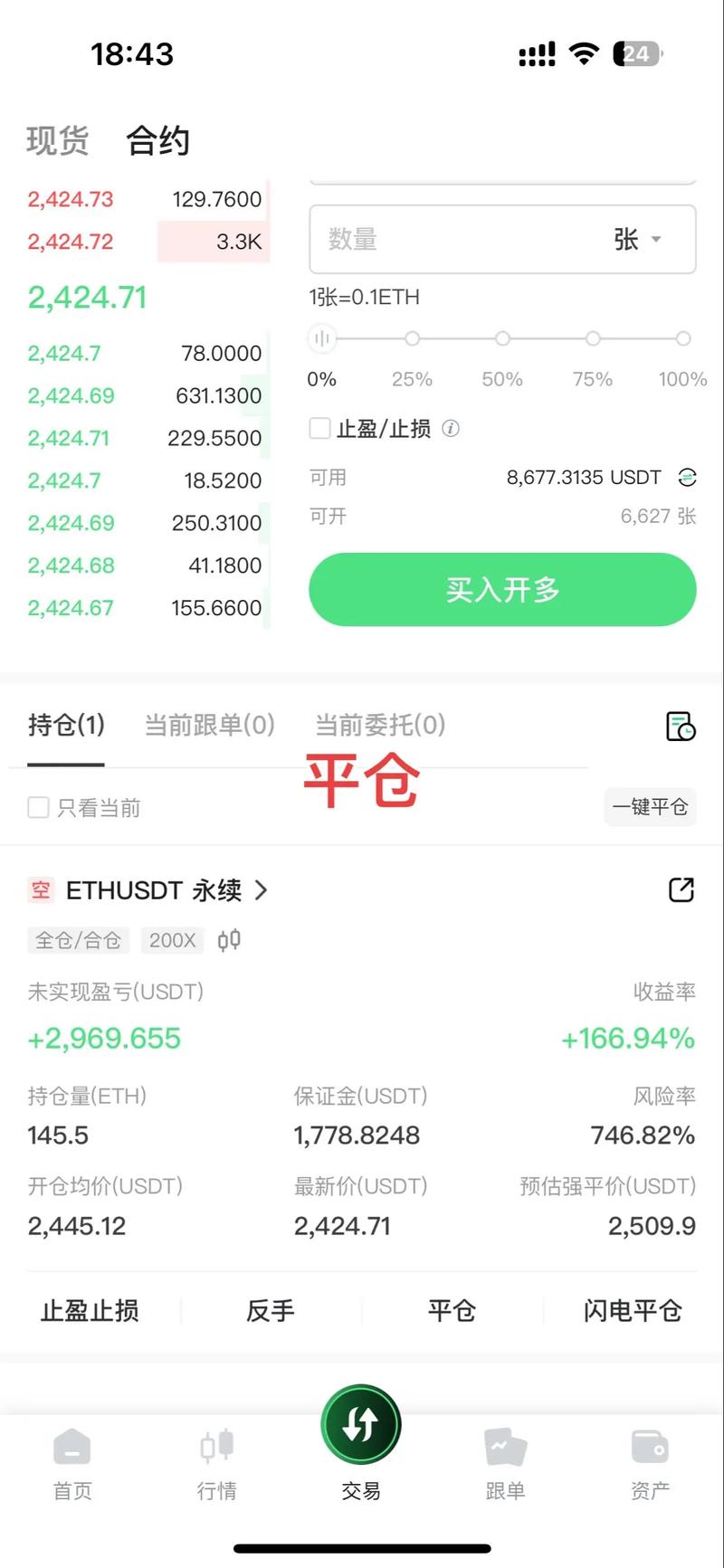724x1568 pixels.
Task: Check the 只看当前 checkbox
Action: (38, 807)
